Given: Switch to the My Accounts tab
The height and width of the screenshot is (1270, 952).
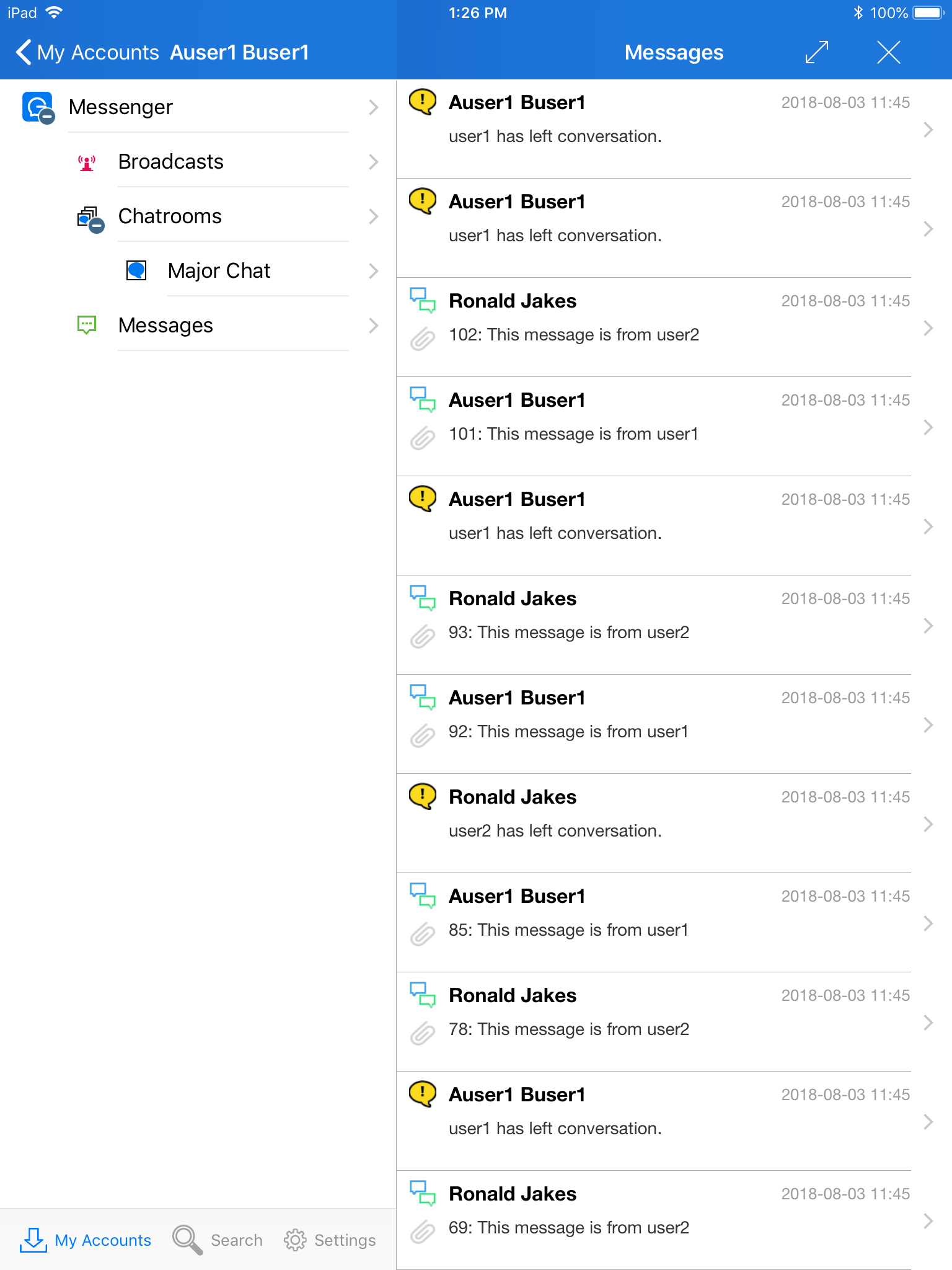Looking at the screenshot, I should tap(86, 1240).
